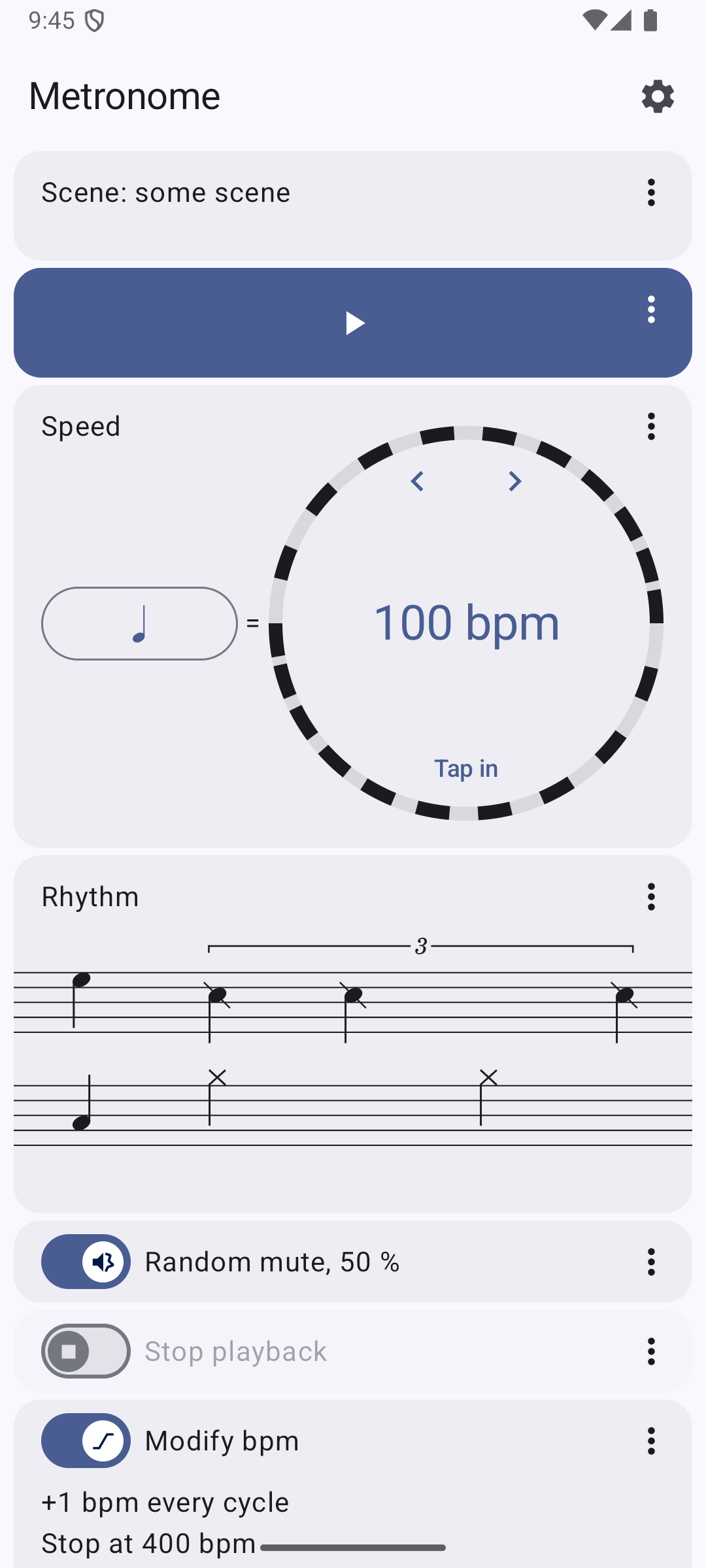Viewport: 706px width, 1568px height.
Task: Decrease tempo with the left chevron
Action: pyautogui.click(x=417, y=482)
